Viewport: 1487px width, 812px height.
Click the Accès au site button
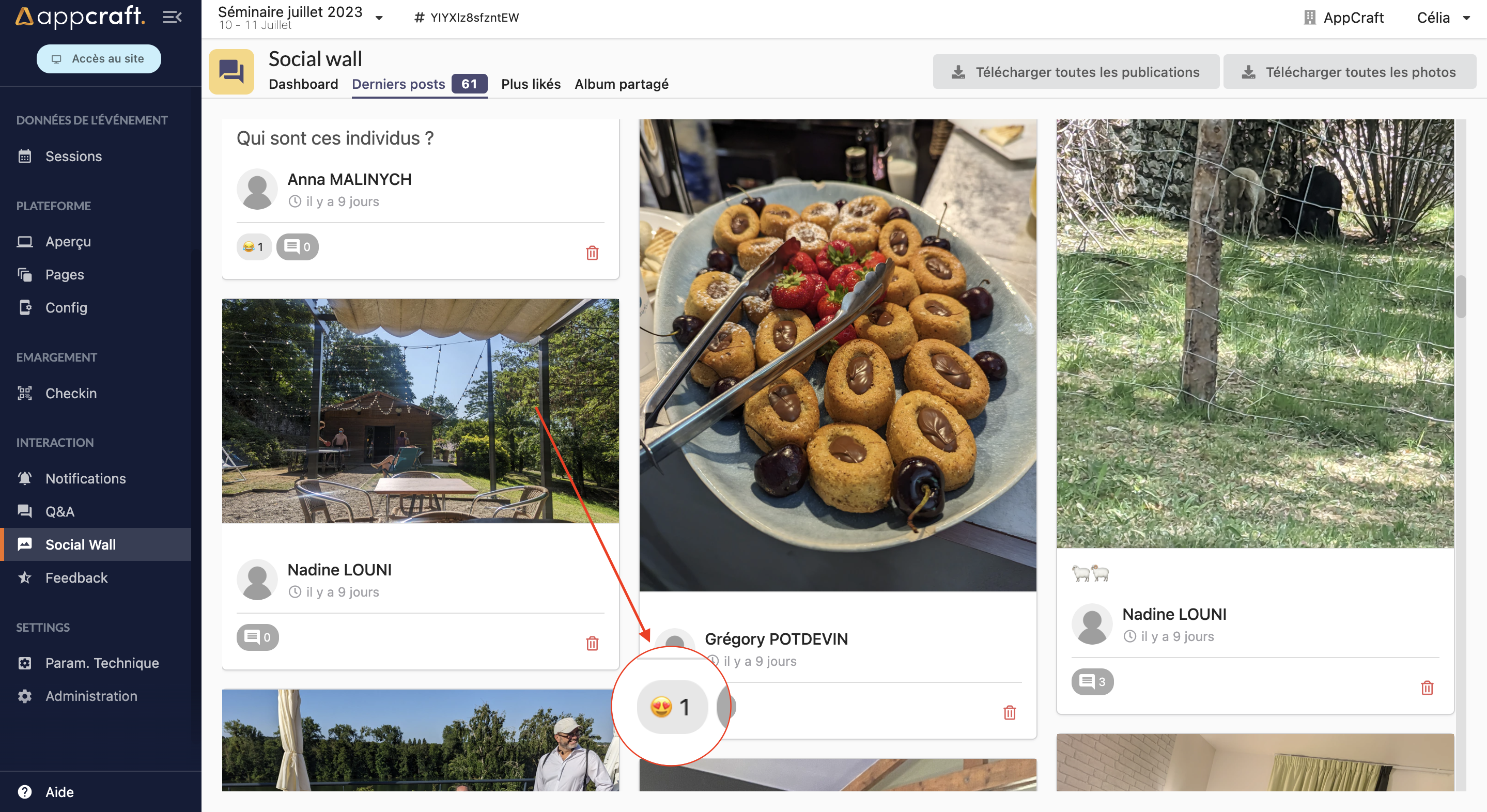99,59
